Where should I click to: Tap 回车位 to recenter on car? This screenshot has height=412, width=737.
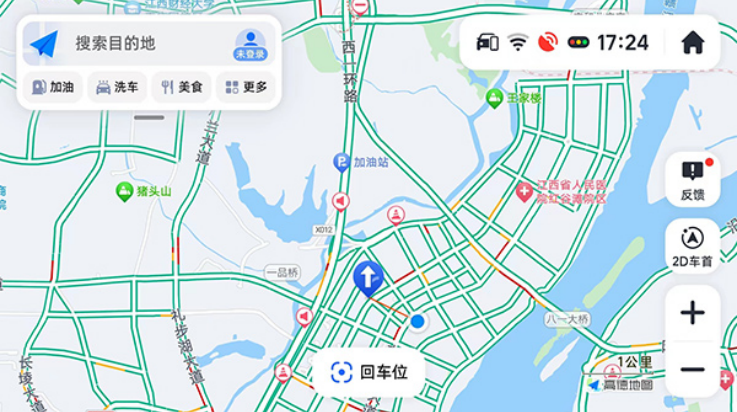click(x=369, y=372)
